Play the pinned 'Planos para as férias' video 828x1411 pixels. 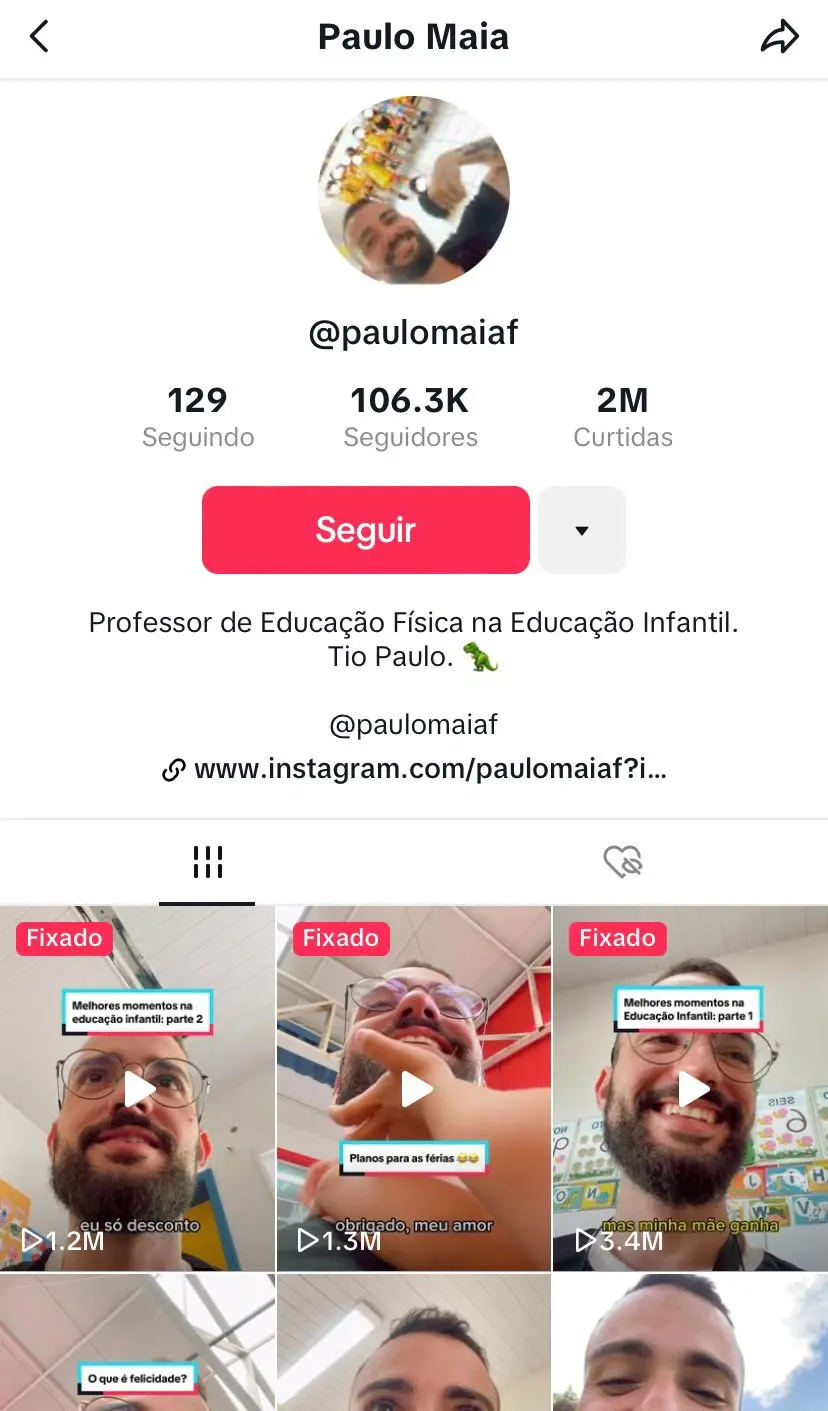click(x=414, y=1088)
